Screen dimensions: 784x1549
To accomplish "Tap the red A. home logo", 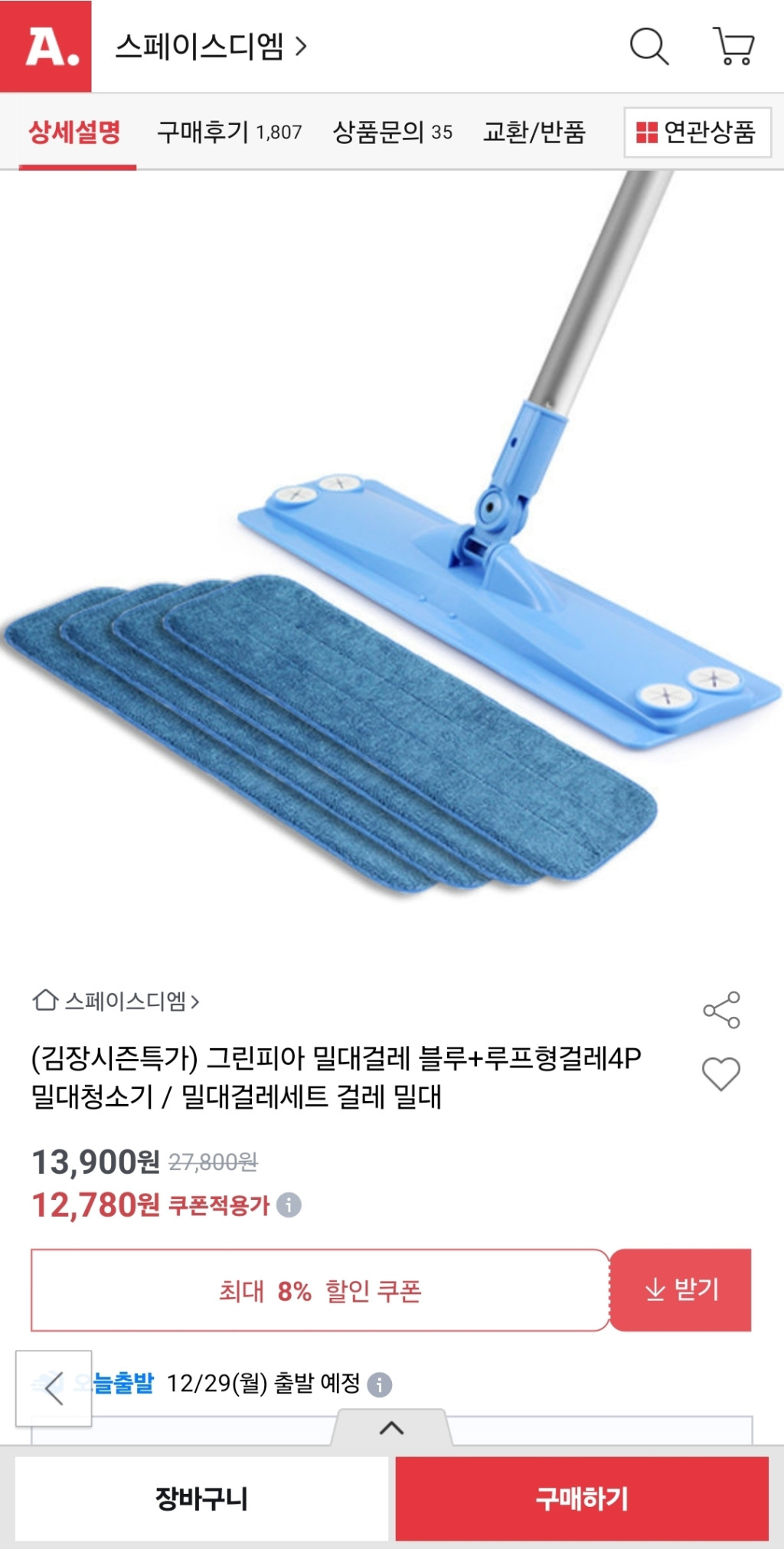I will tap(46, 47).
